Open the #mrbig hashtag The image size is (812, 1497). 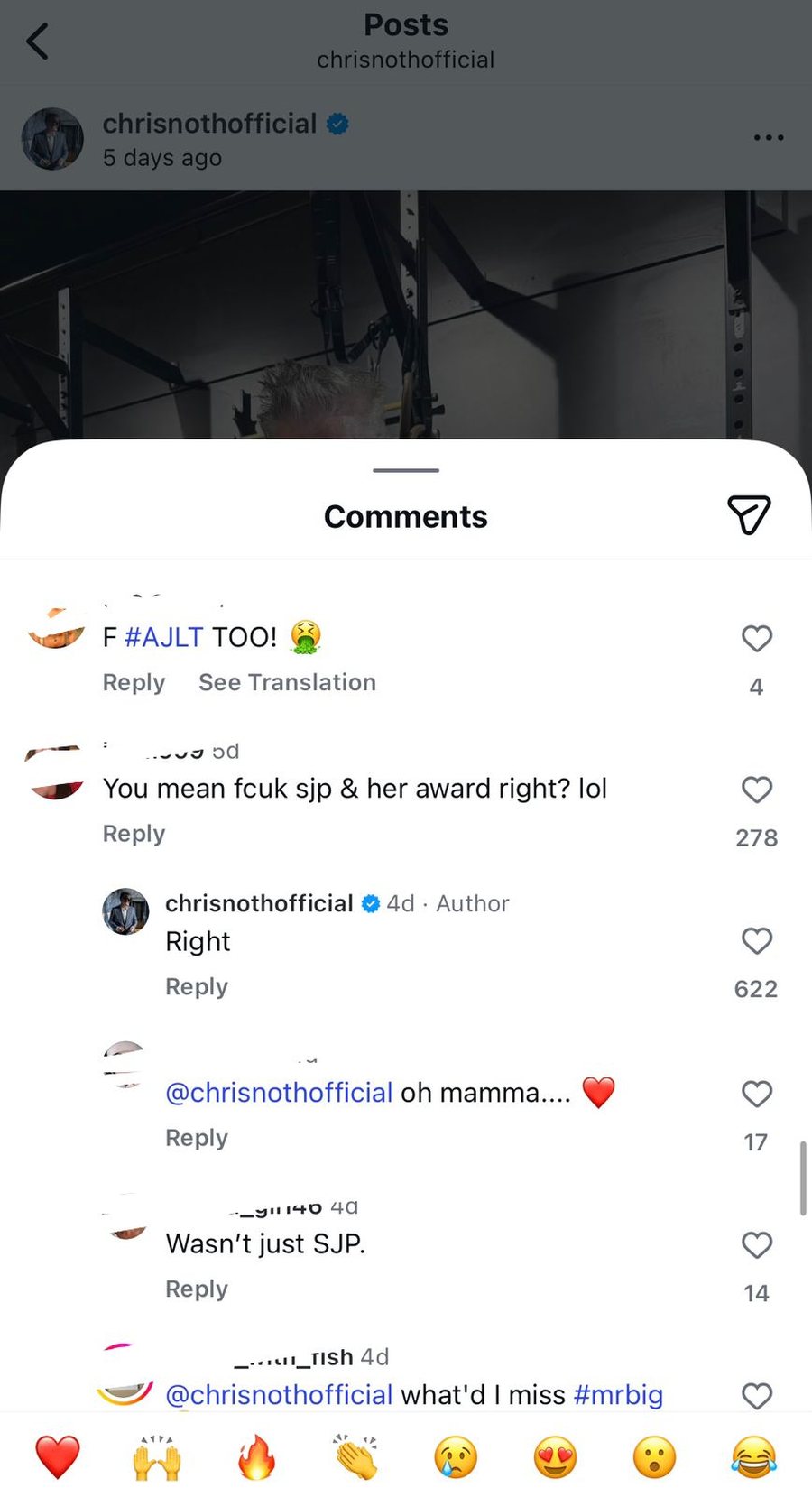click(x=618, y=1394)
